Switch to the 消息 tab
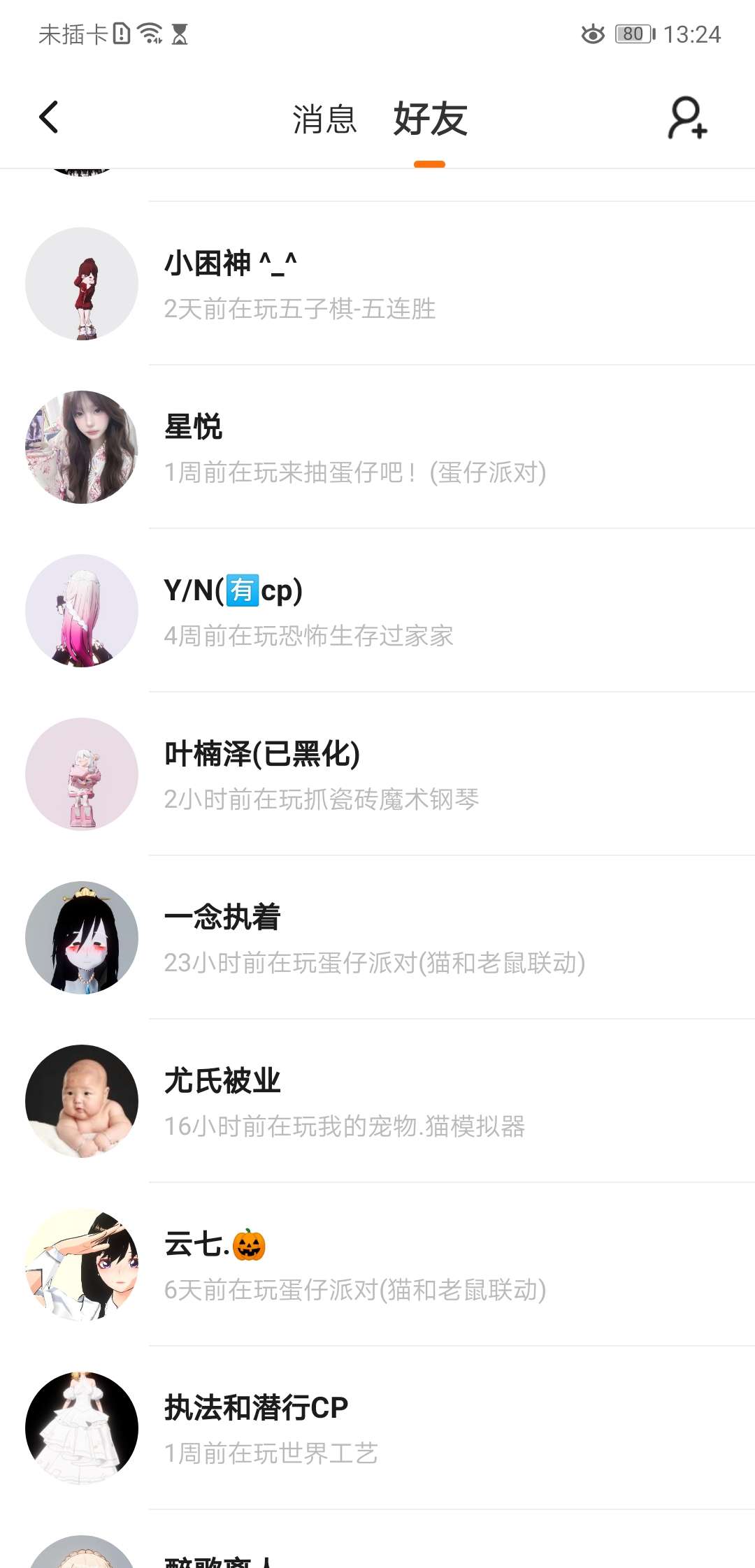Viewport: 755px width, 1568px height. [324, 119]
